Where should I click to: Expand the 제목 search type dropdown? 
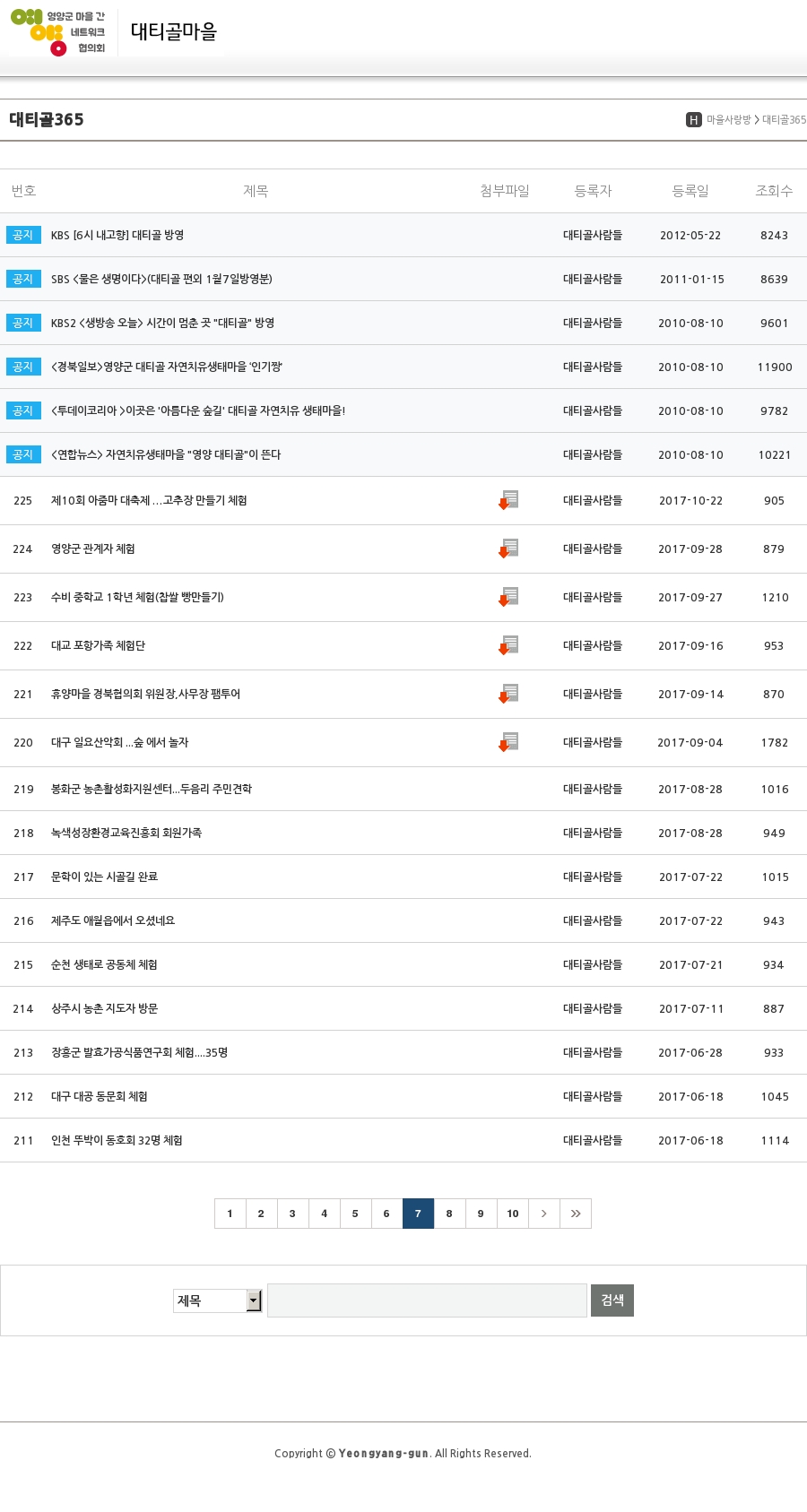pos(217,1300)
